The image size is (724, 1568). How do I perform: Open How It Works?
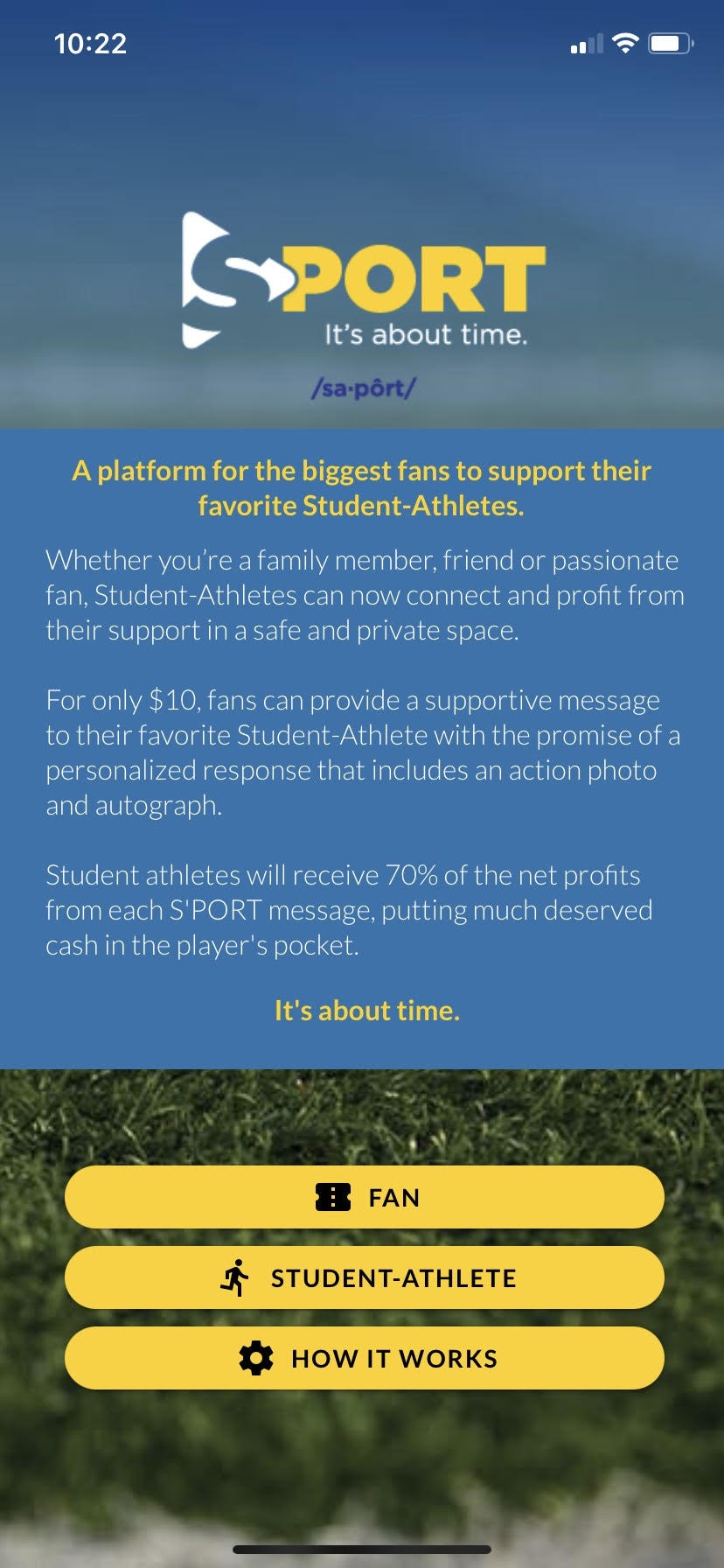365,1358
